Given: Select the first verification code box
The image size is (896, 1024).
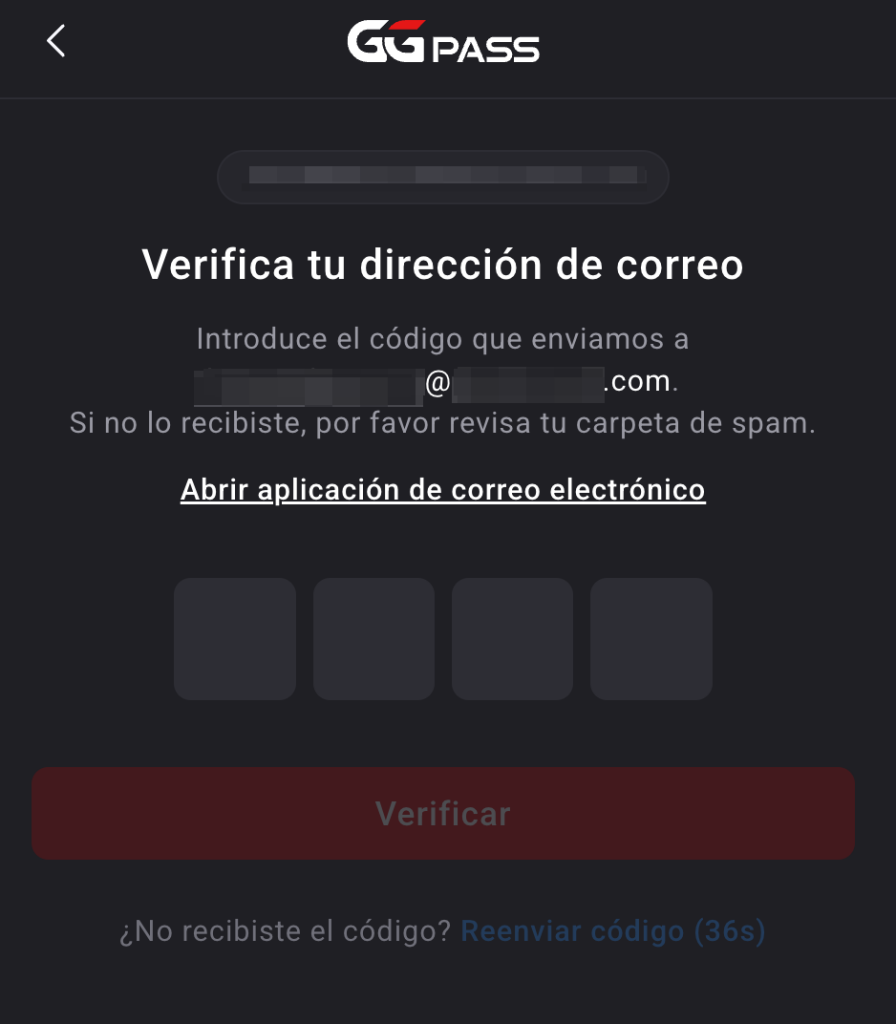Looking at the screenshot, I should coord(235,638).
